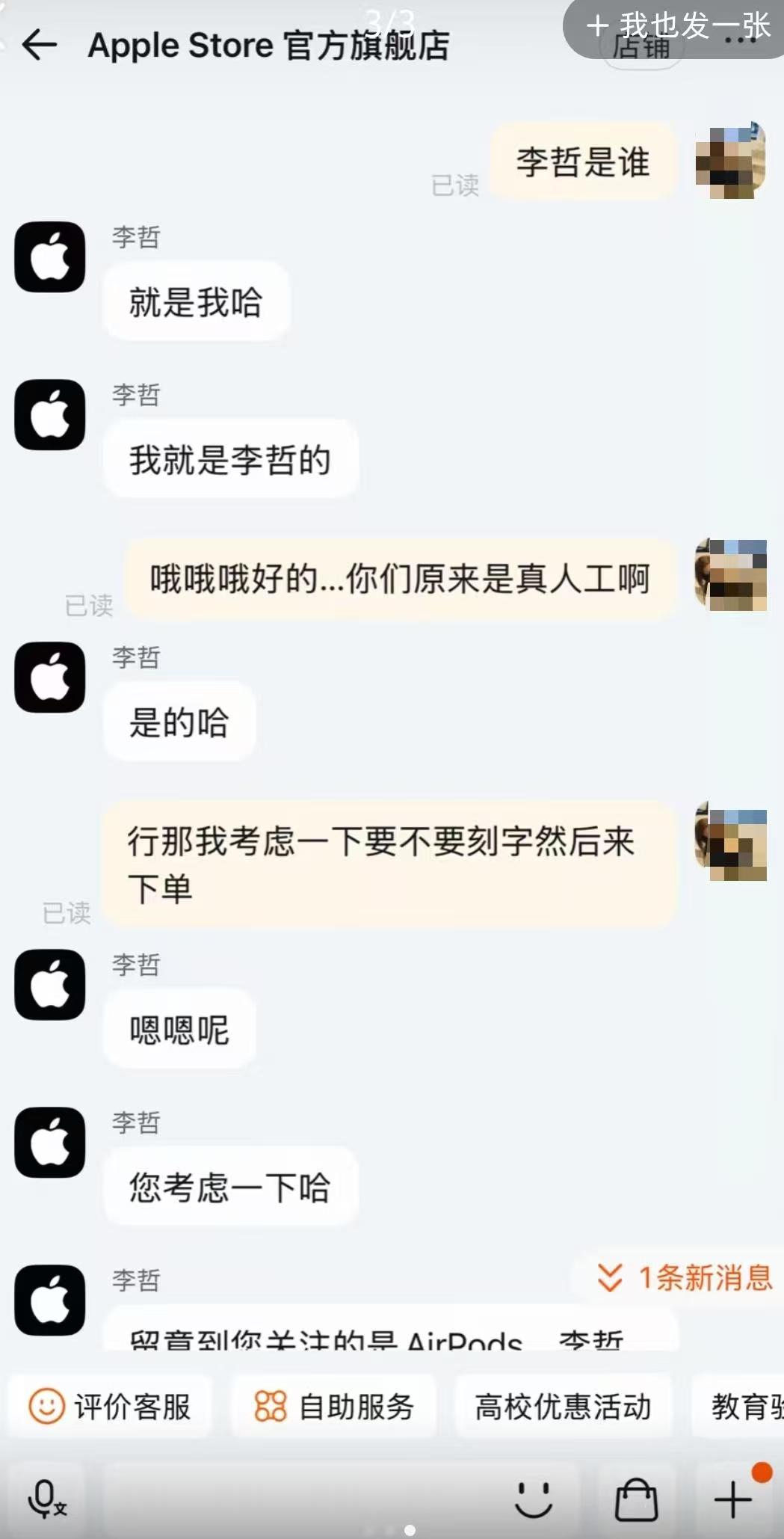Open the 自助服务 chip

coord(334,1406)
